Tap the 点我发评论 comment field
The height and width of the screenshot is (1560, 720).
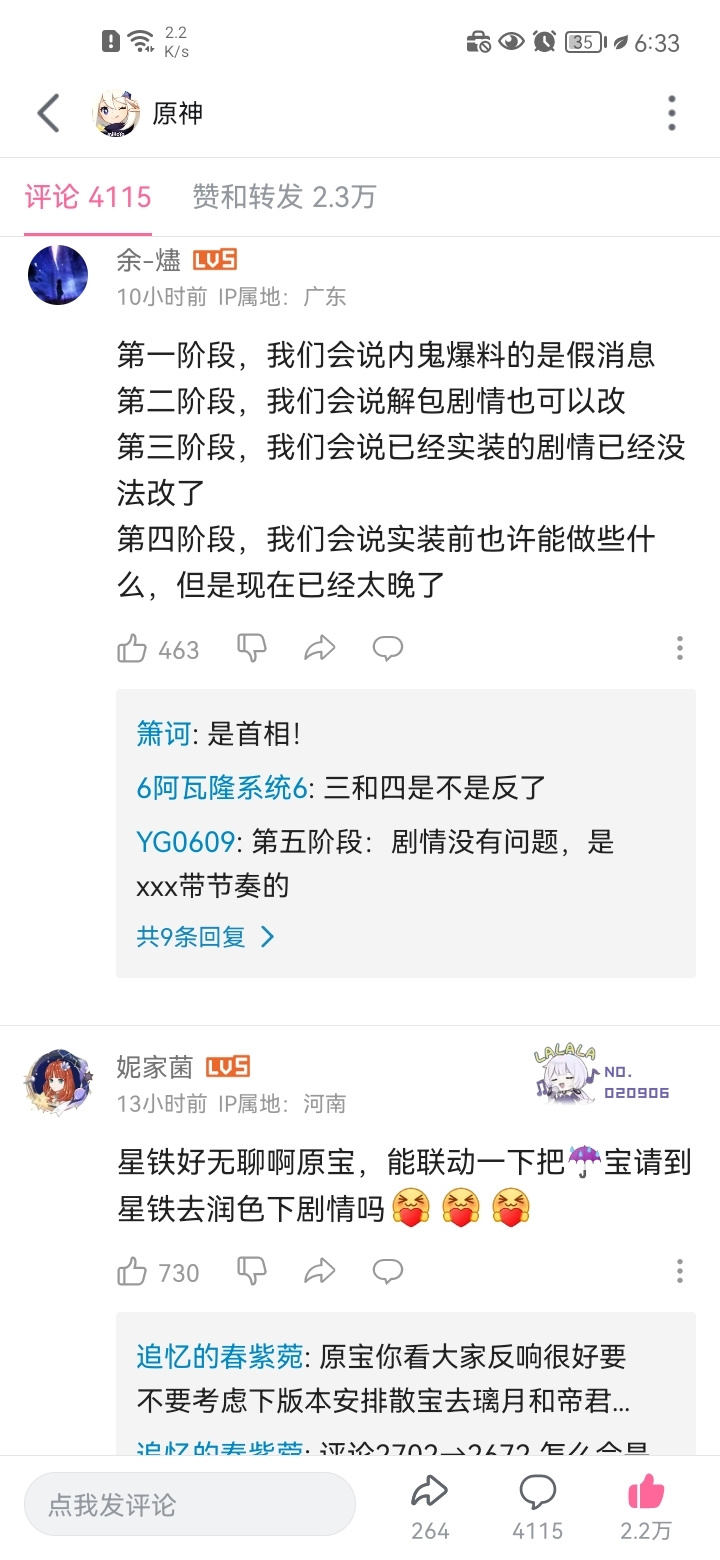click(190, 1504)
